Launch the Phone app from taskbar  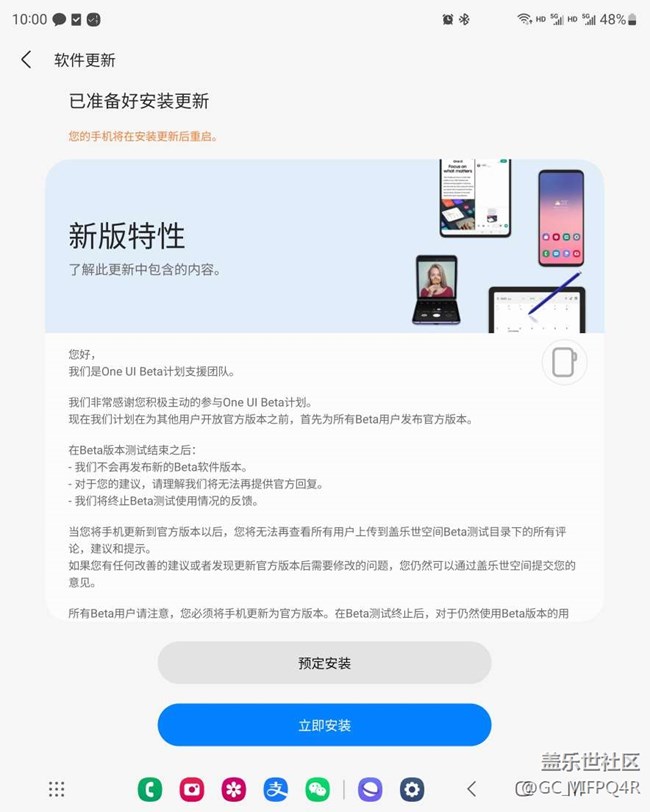coord(150,789)
